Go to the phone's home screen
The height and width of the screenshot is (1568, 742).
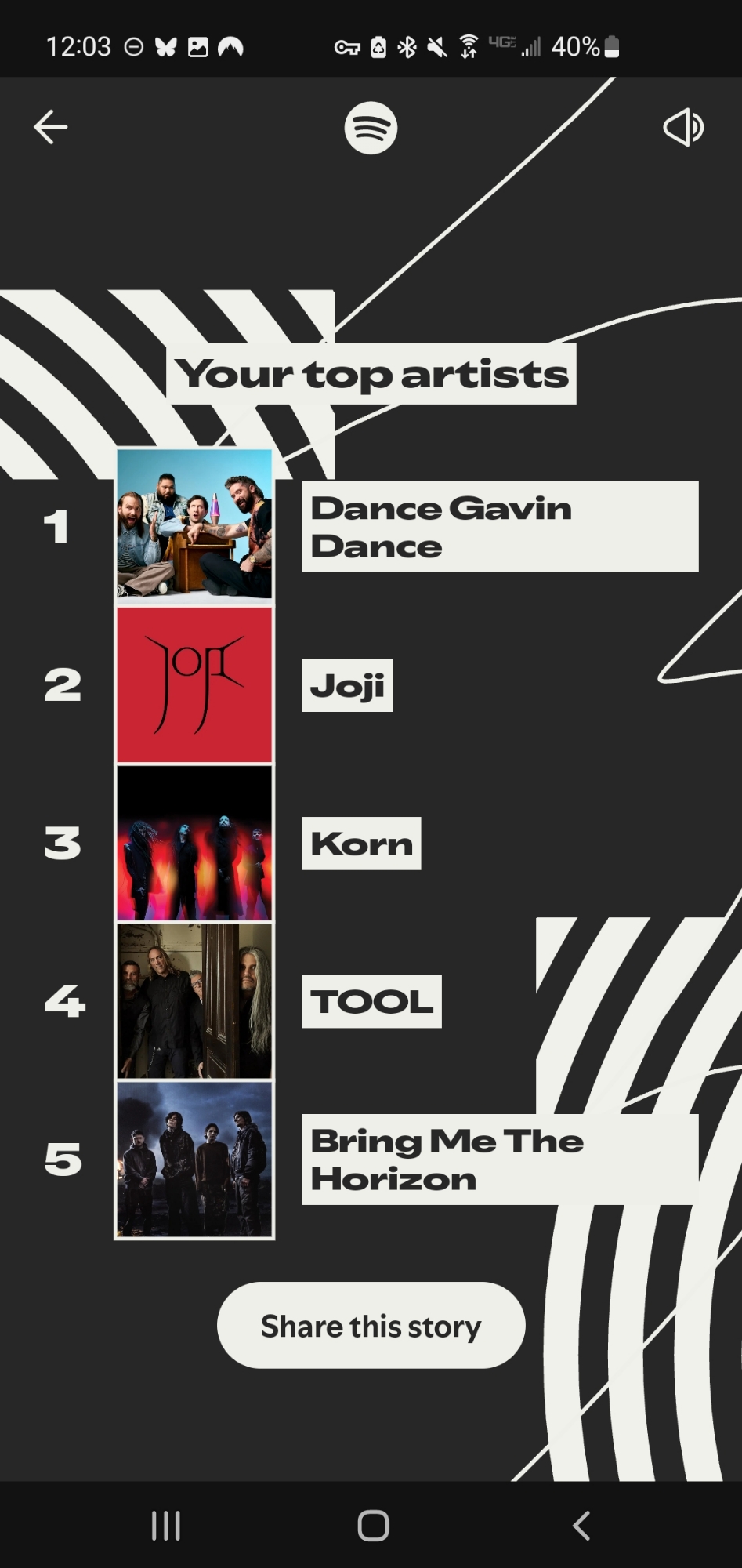373,1526
